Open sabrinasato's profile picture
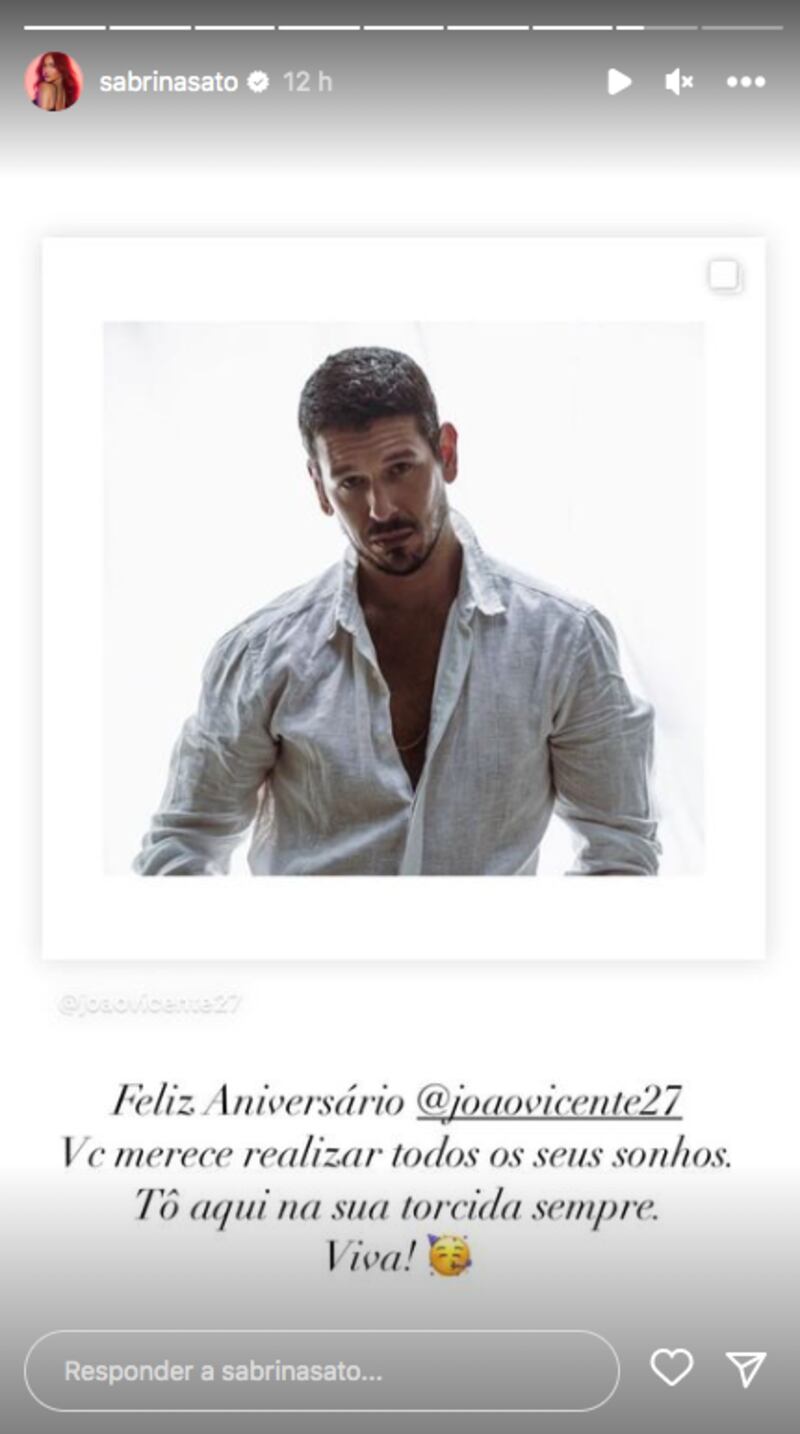The height and width of the screenshot is (1434, 800). point(53,81)
